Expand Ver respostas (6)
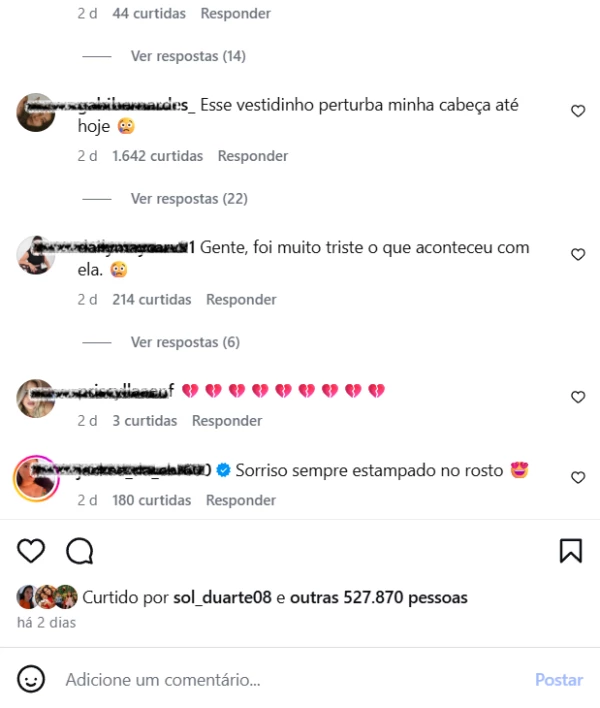 [x=185, y=342]
